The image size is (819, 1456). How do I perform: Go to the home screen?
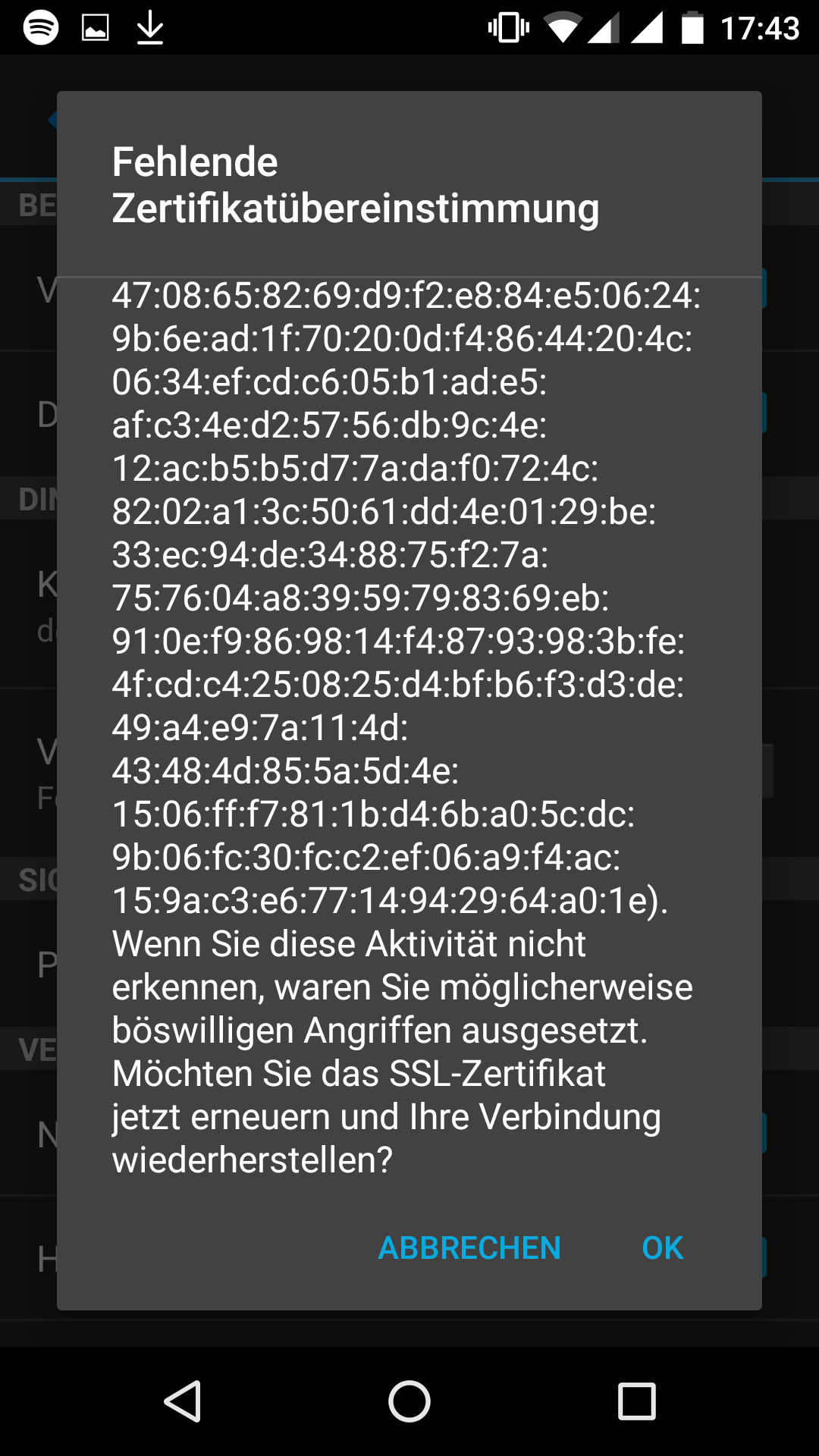409,1401
